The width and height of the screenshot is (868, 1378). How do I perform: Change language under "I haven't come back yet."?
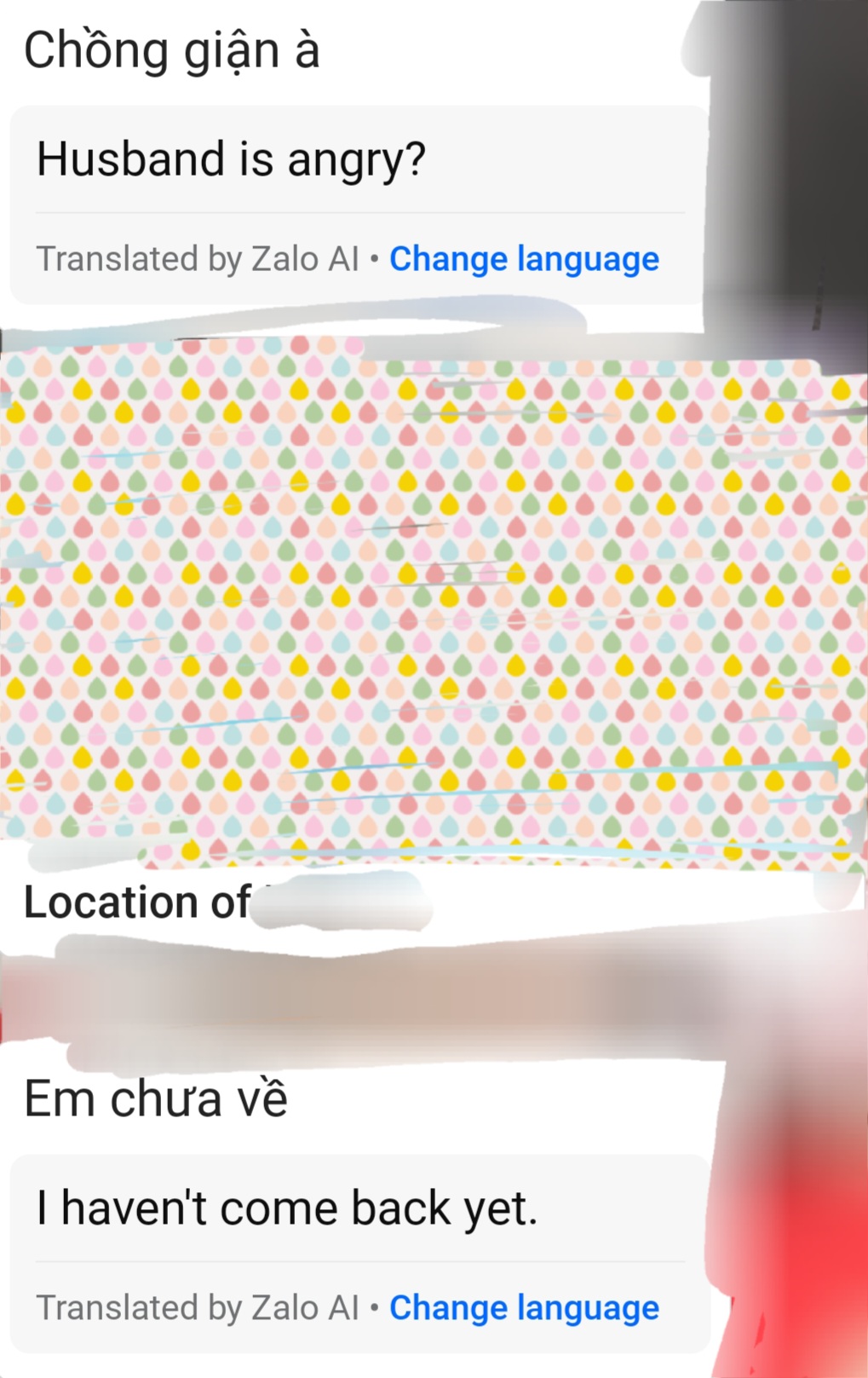pos(524,1307)
